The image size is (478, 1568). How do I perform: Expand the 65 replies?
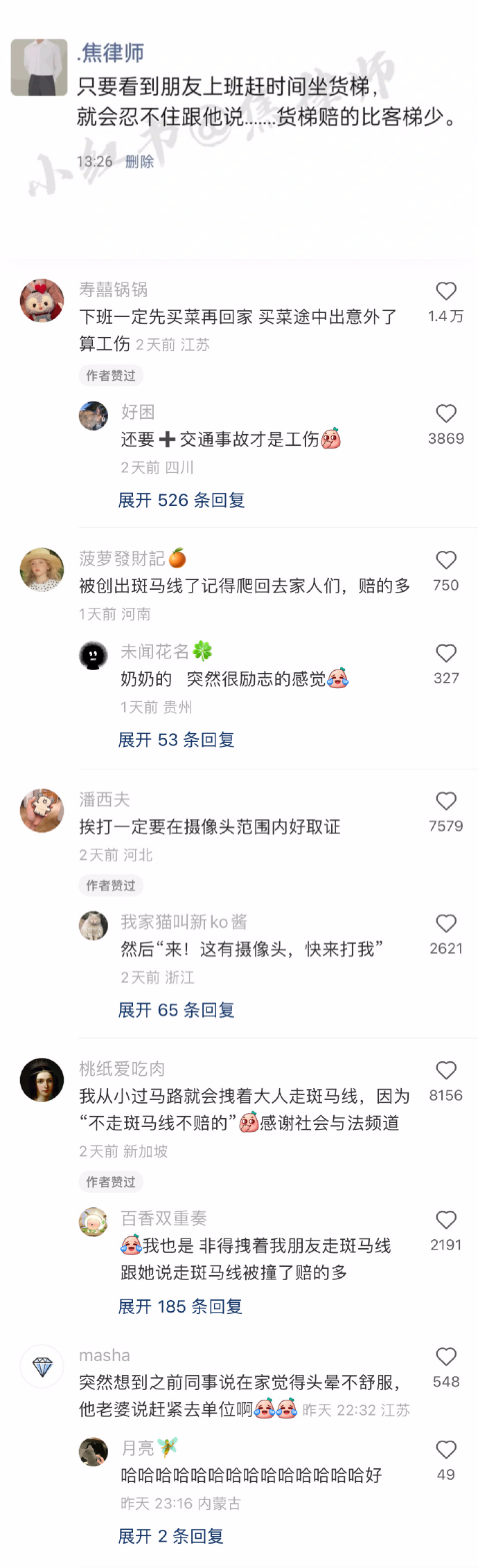tap(176, 1009)
